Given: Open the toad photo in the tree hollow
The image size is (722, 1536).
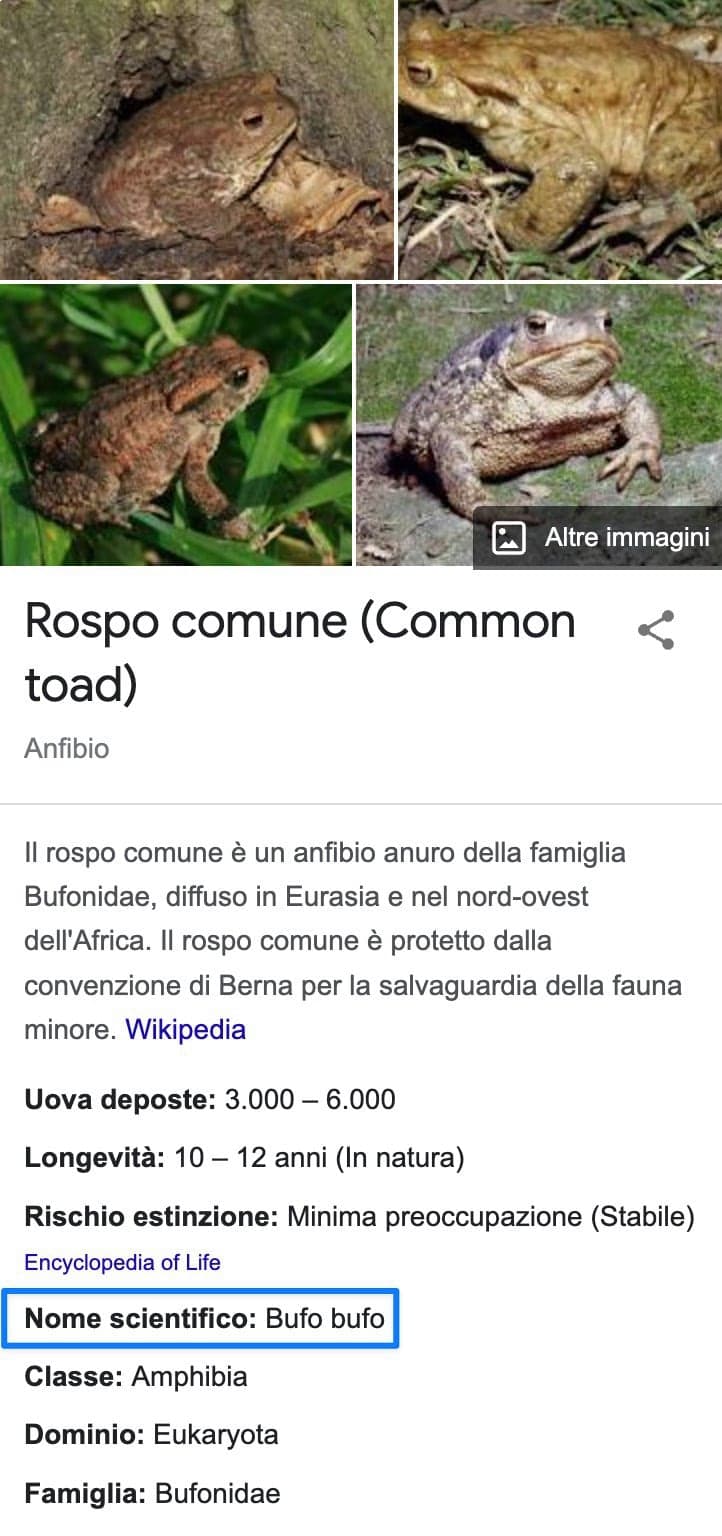Looking at the screenshot, I should 196,140.
